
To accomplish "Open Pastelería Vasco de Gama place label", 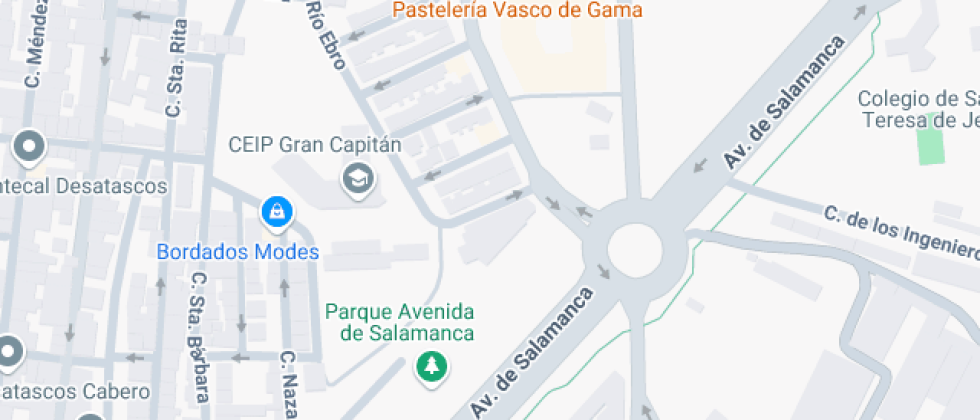I will click(x=517, y=11).
